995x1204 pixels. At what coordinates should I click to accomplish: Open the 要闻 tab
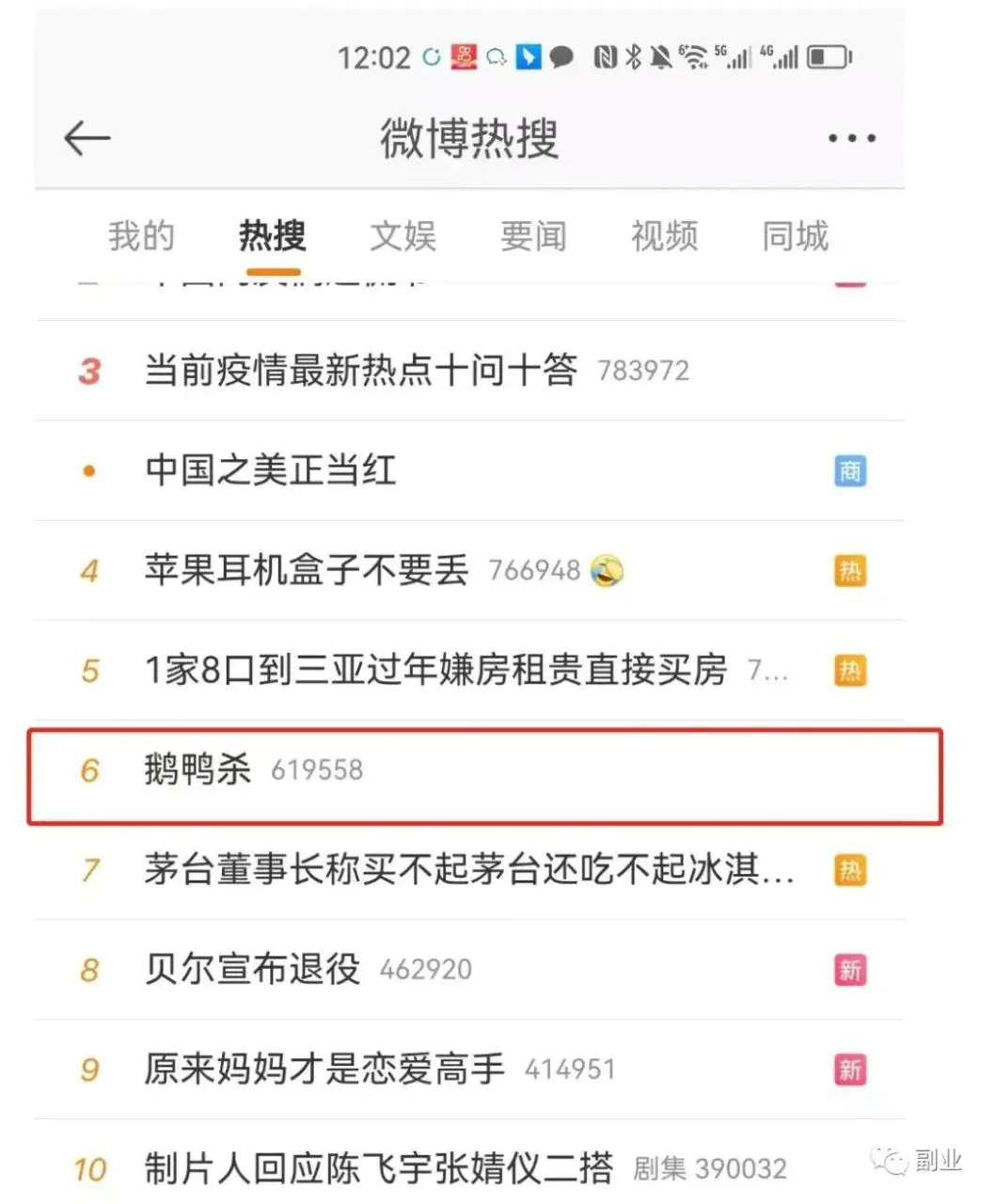[533, 236]
